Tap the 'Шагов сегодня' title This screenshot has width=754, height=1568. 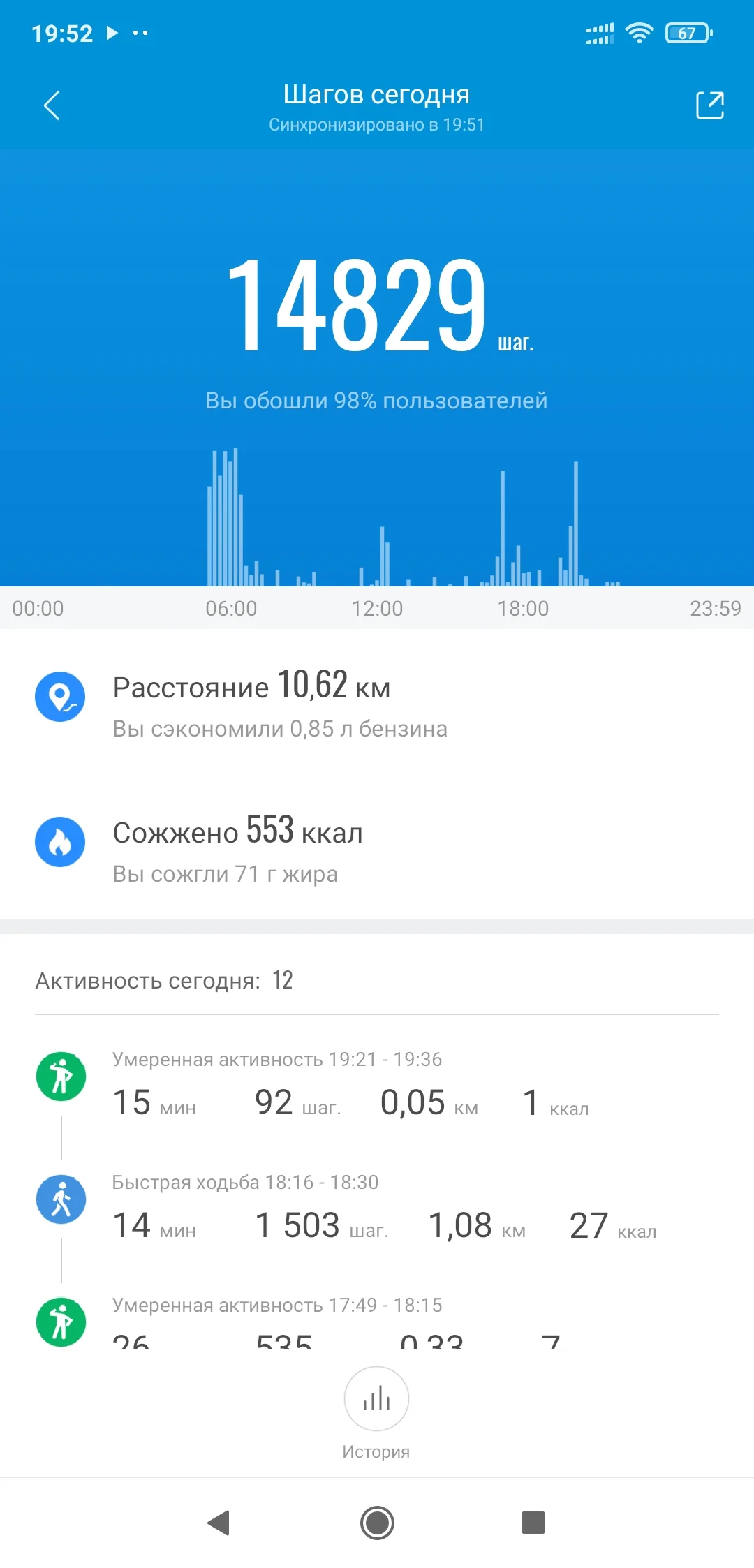(376, 94)
